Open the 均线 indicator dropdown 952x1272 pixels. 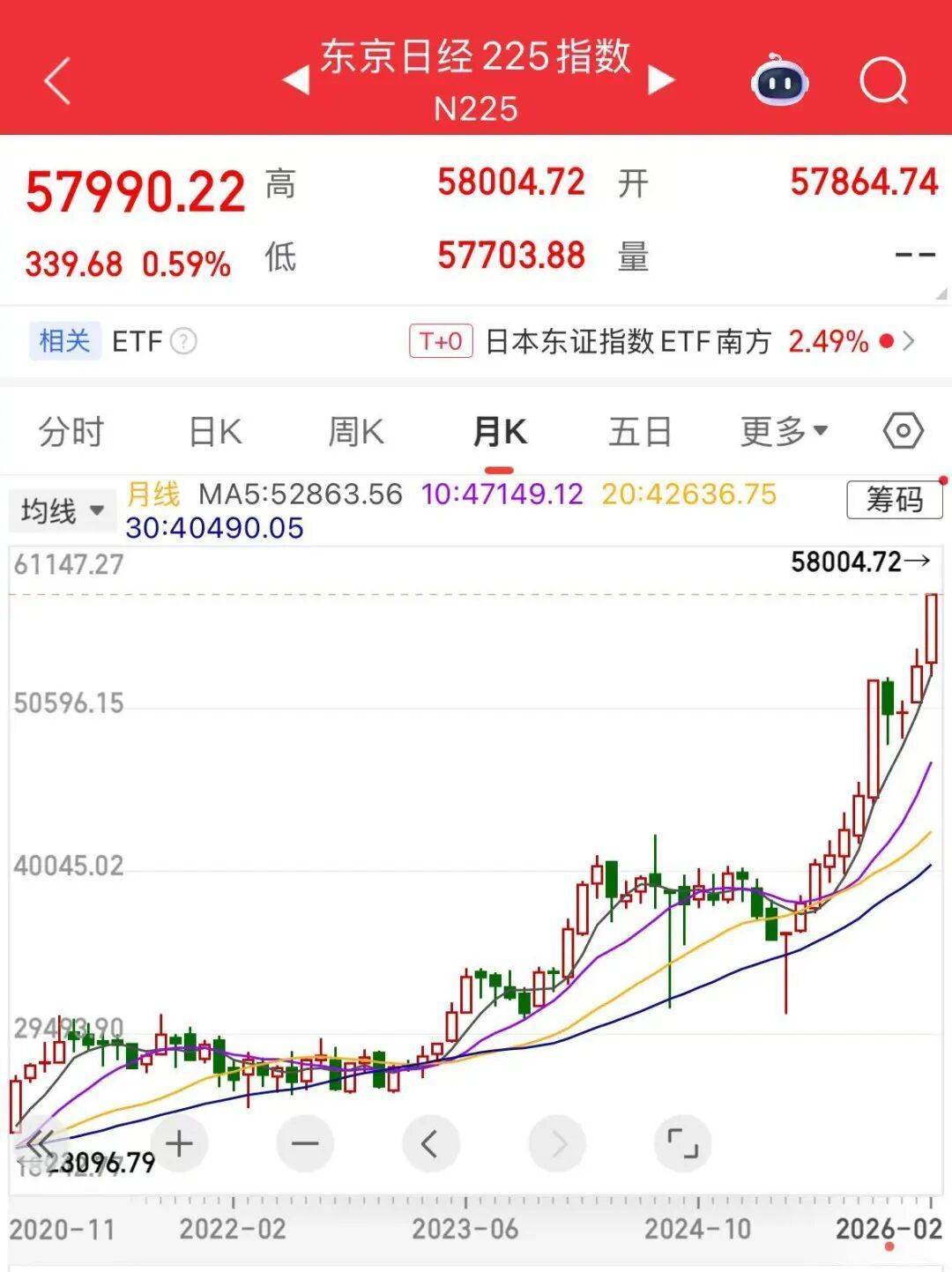click(63, 510)
